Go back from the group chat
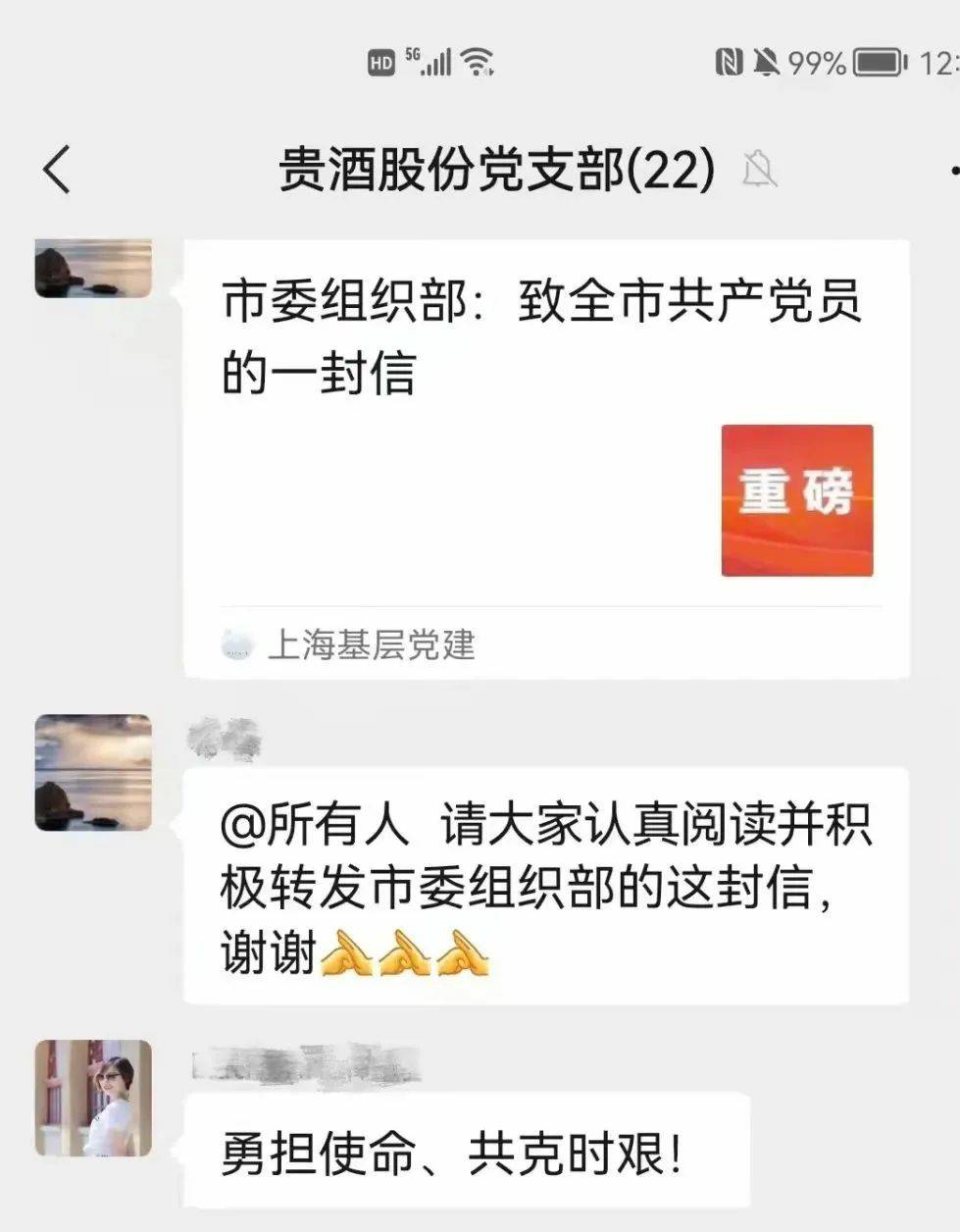960x1232 pixels. pyautogui.click(x=58, y=170)
